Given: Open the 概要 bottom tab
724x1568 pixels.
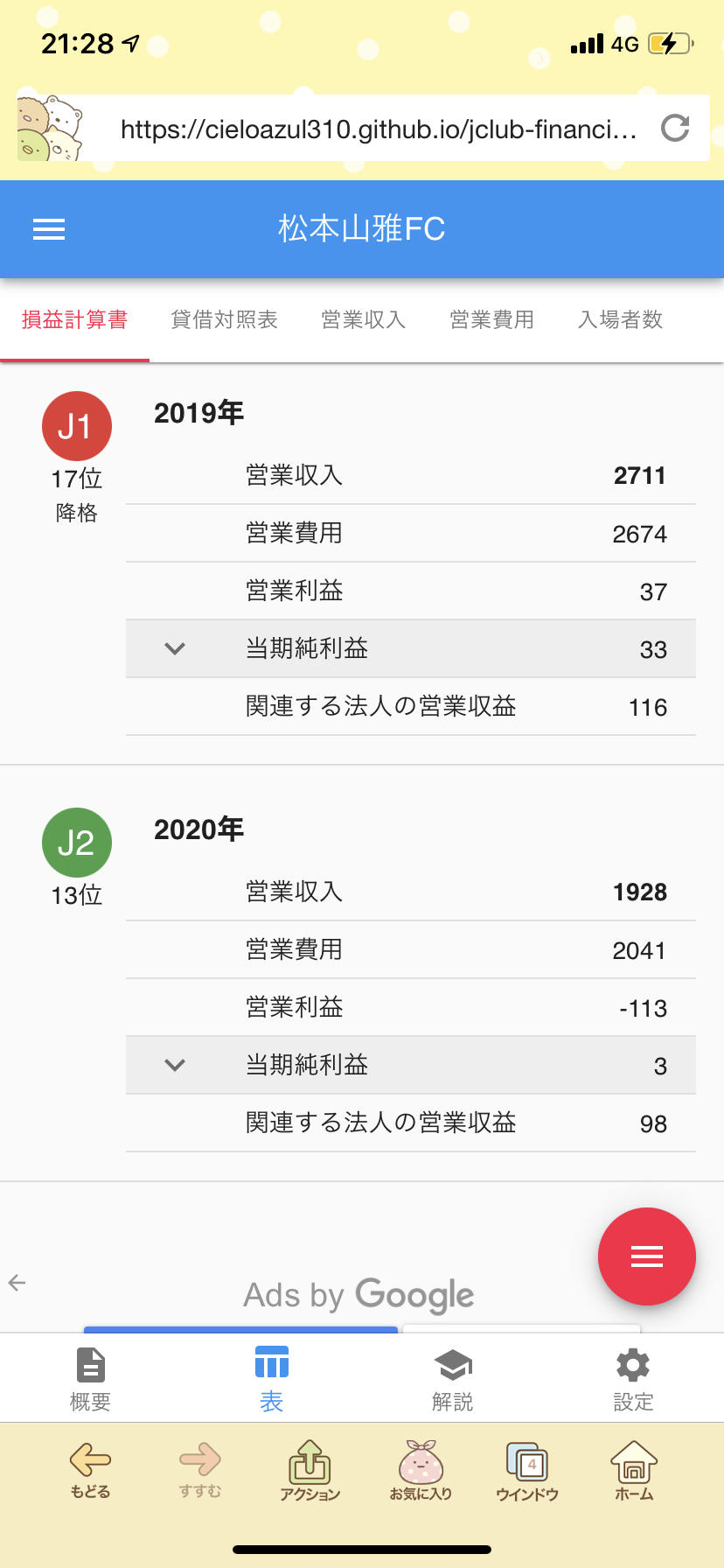Looking at the screenshot, I should (x=91, y=1379).
